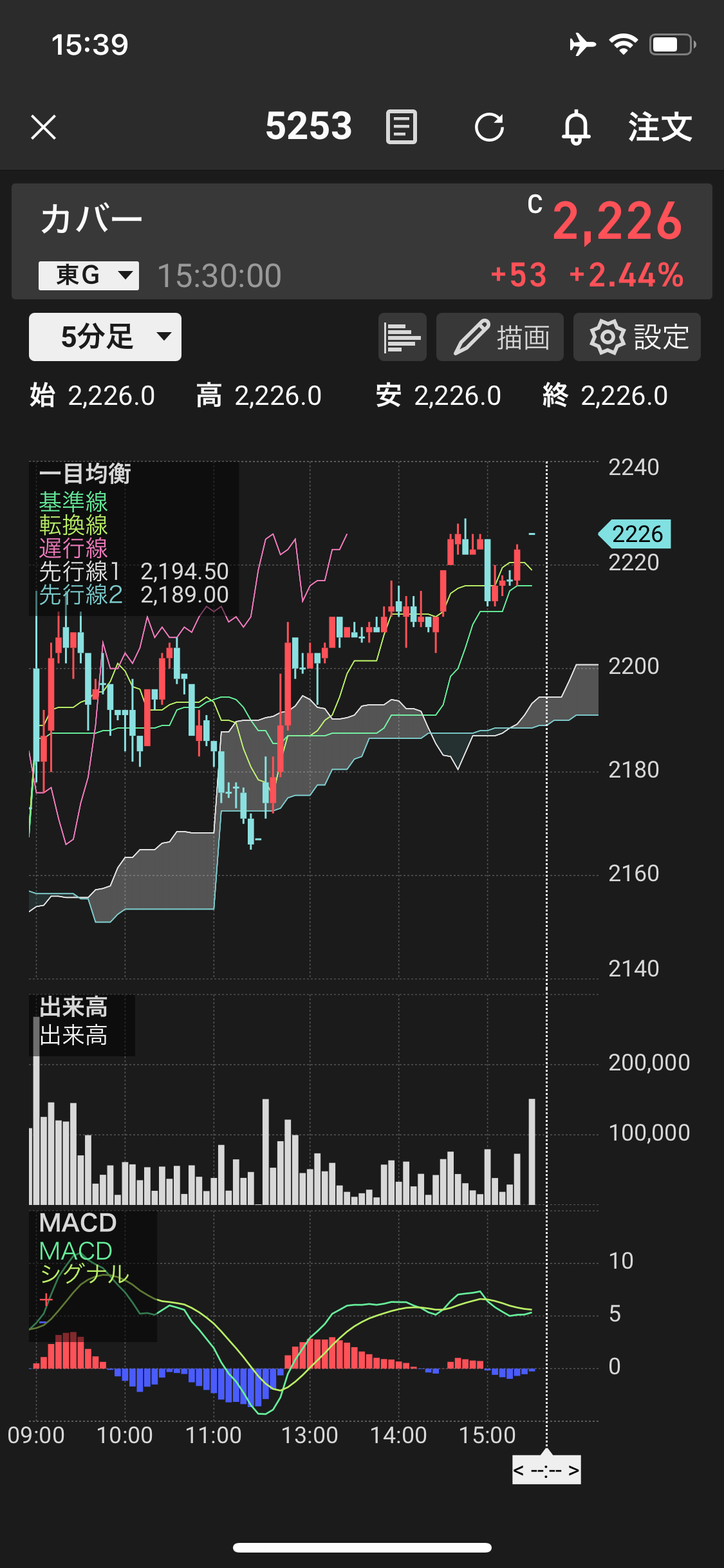
Task: Move cursor to previous candle with left arrow
Action: [519, 1470]
